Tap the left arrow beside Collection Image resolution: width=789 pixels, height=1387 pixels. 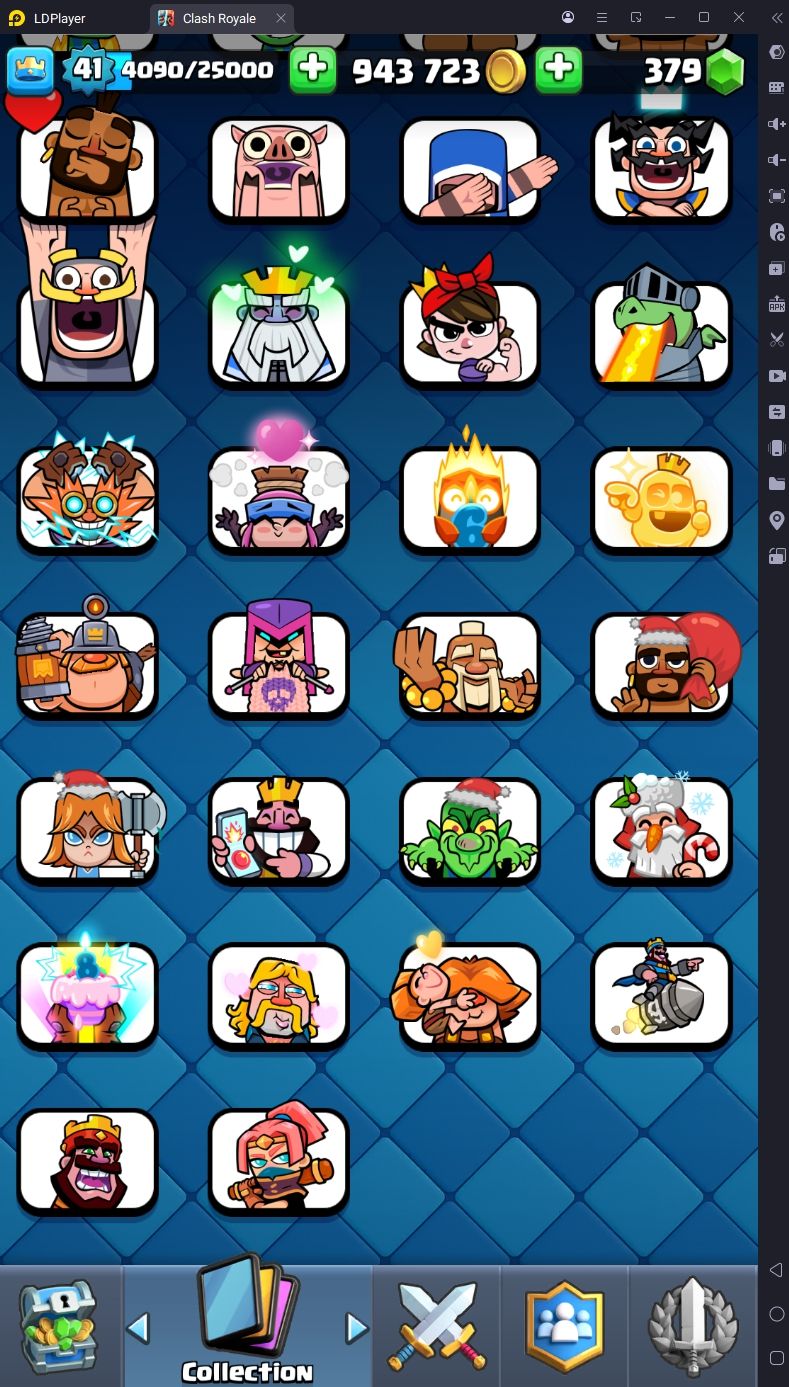[x=139, y=1328]
